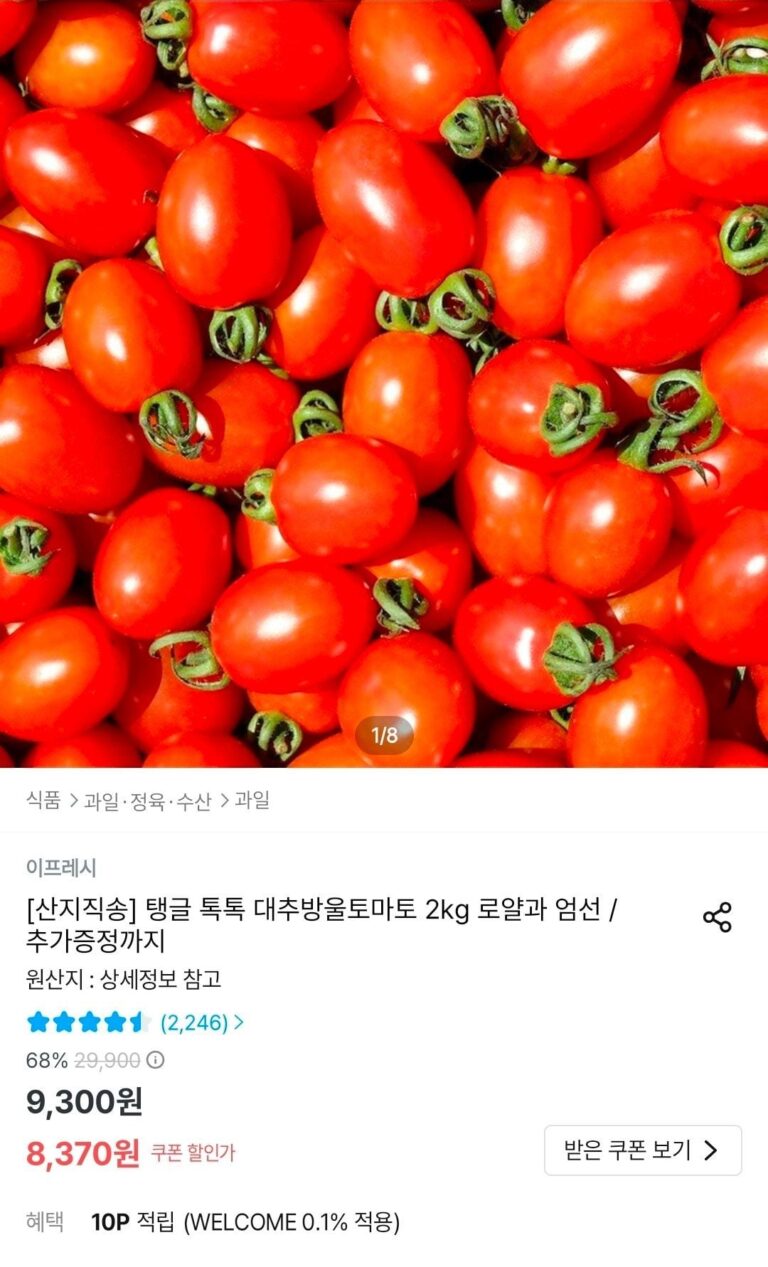Screen dimensions: 768x1267
Task: Open the 2,246 reviews link
Action: (x=201, y=1022)
